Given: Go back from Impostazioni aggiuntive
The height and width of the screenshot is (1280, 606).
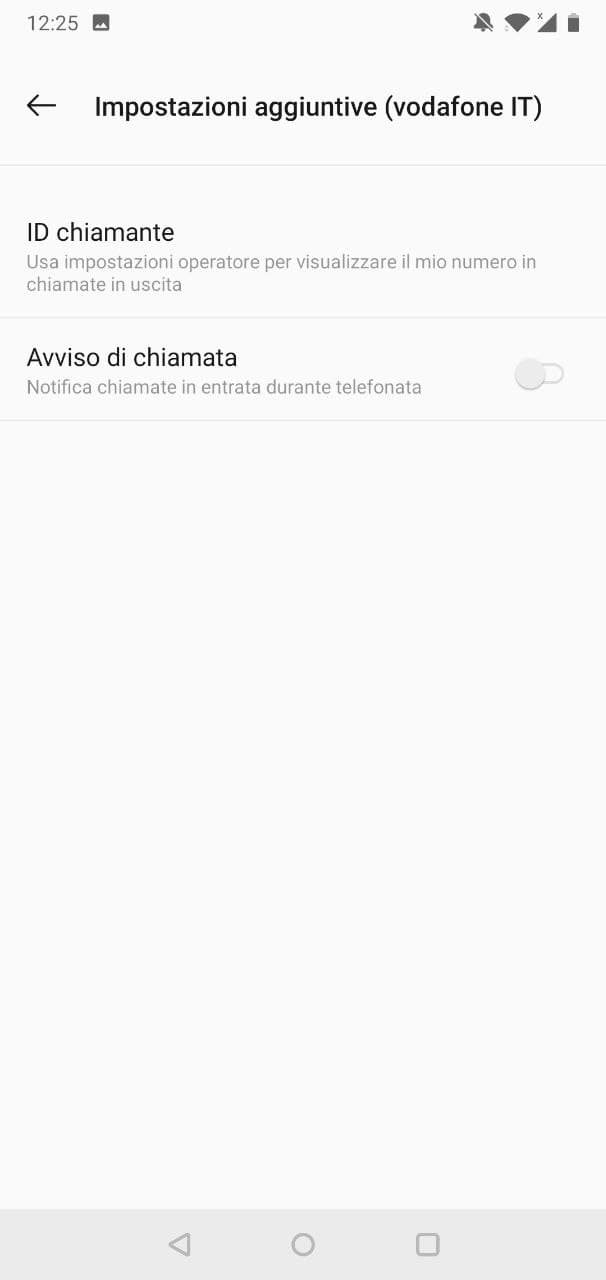Looking at the screenshot, I should [x=41, y=106].
